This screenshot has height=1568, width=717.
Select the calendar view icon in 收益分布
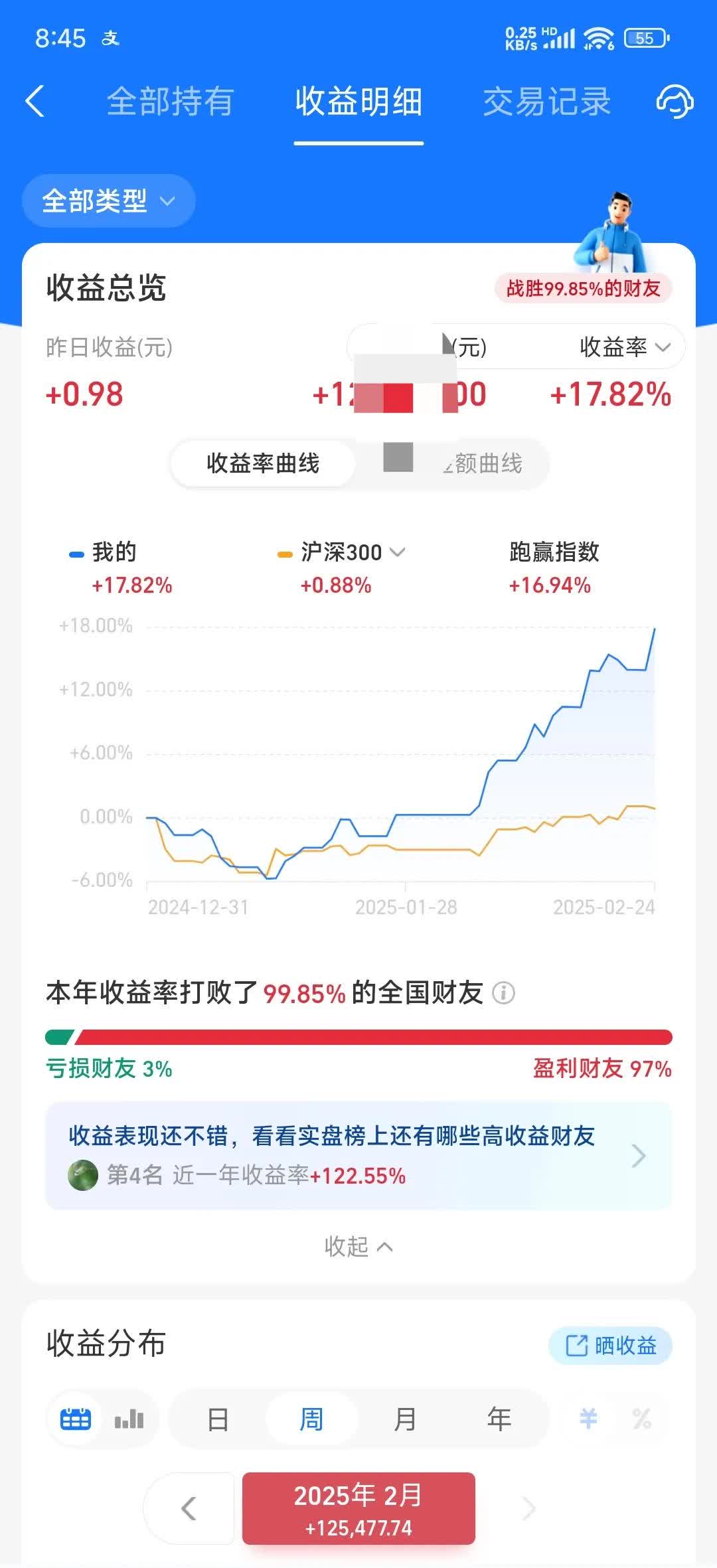pyautogui.click(x=75, y=1418)
